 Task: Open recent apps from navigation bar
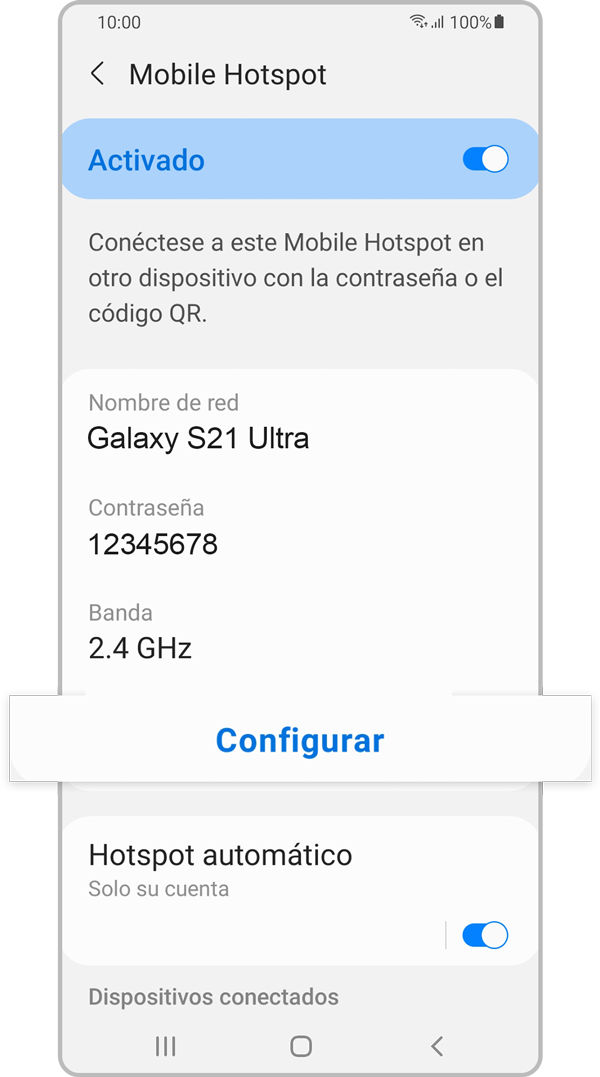(x=166, y=1046)
